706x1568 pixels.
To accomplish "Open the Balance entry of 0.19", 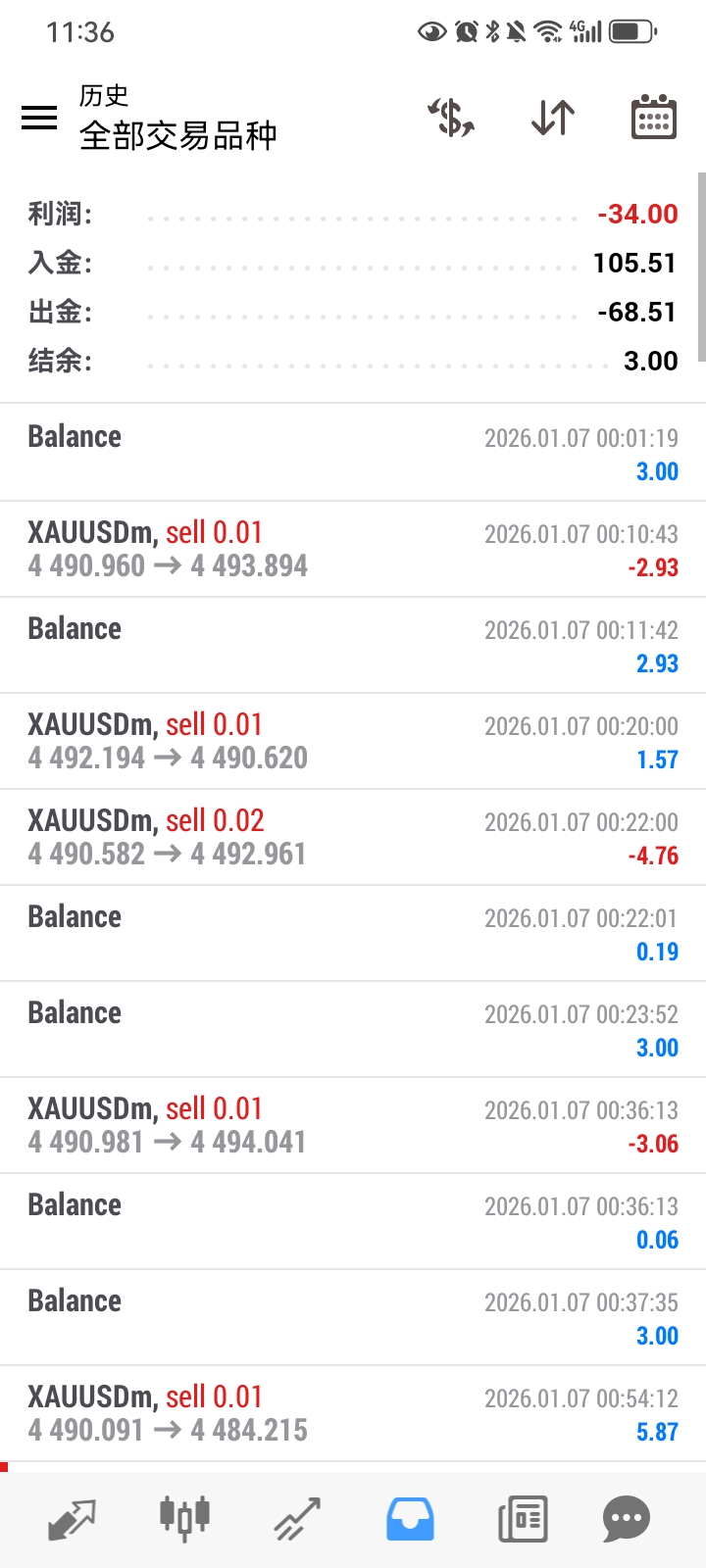I will click(x=353, y=933).
